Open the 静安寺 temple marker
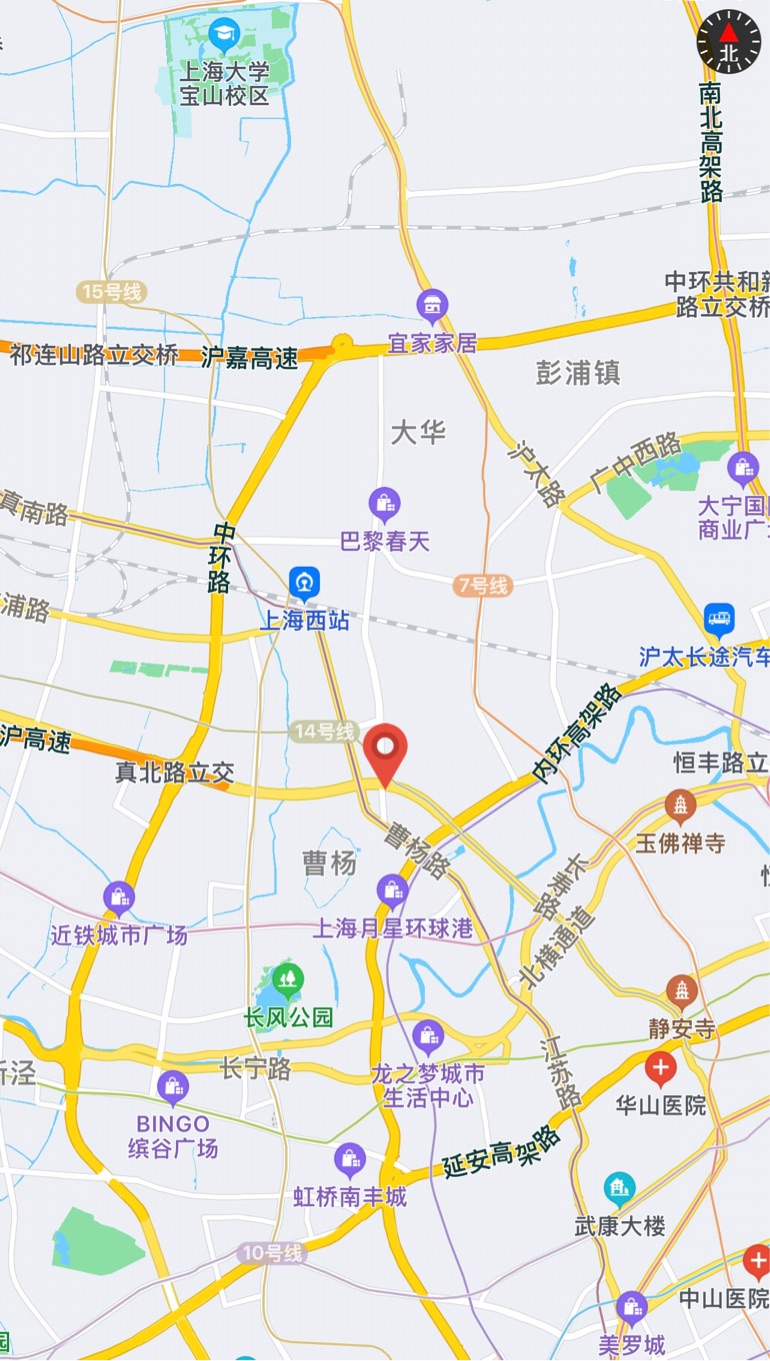 [682, 992]
